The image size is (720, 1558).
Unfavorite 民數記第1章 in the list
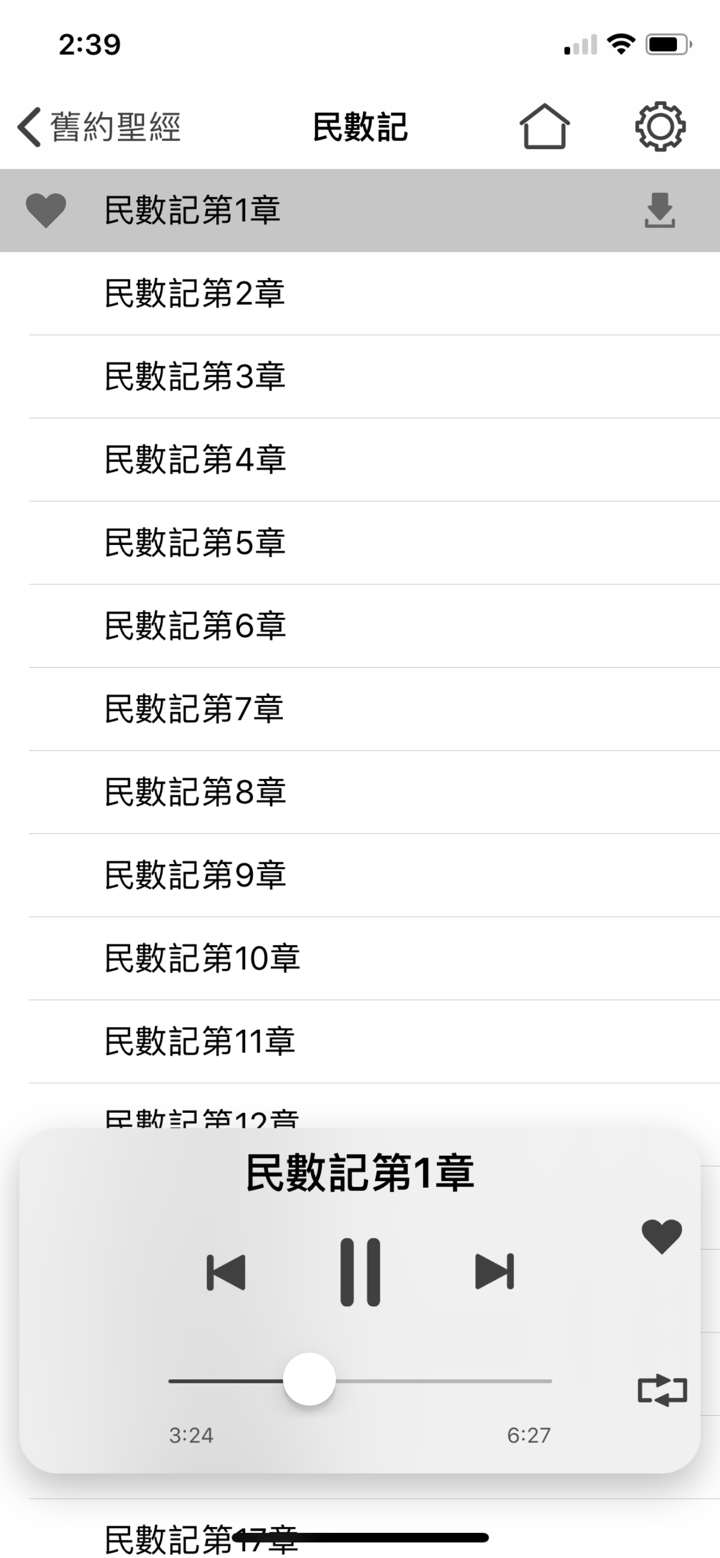tap(46, 211)
